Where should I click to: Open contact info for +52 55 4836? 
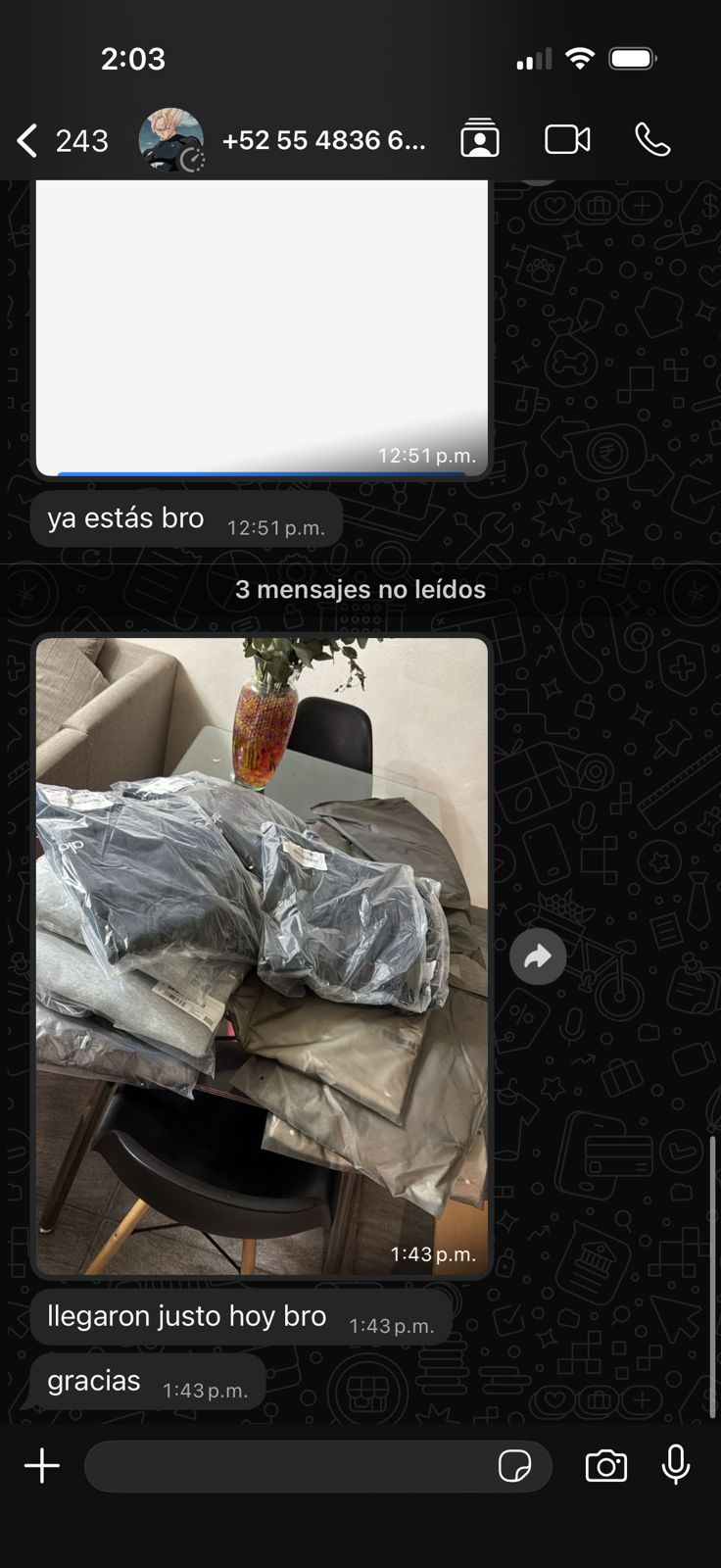pos(324,140)
